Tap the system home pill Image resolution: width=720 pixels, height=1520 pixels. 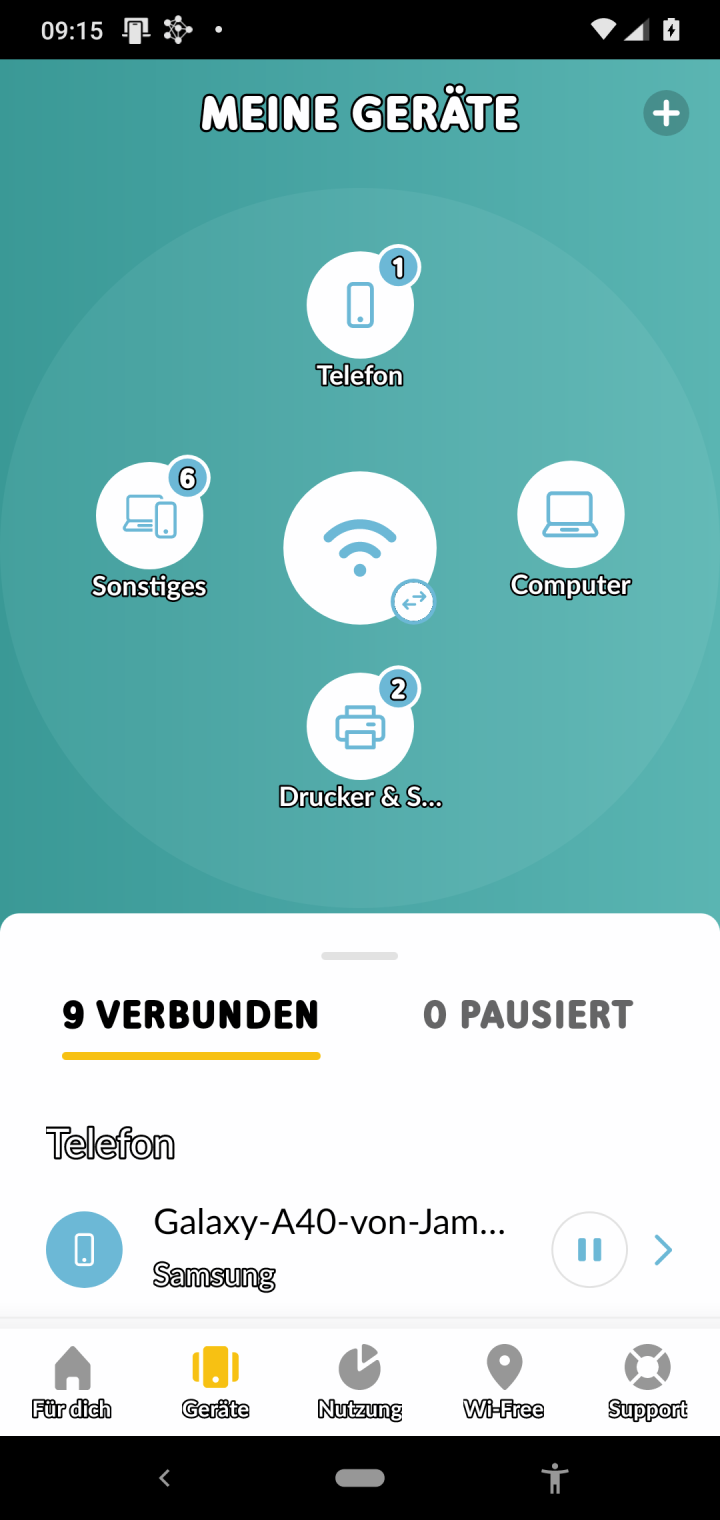(360, 1478)
